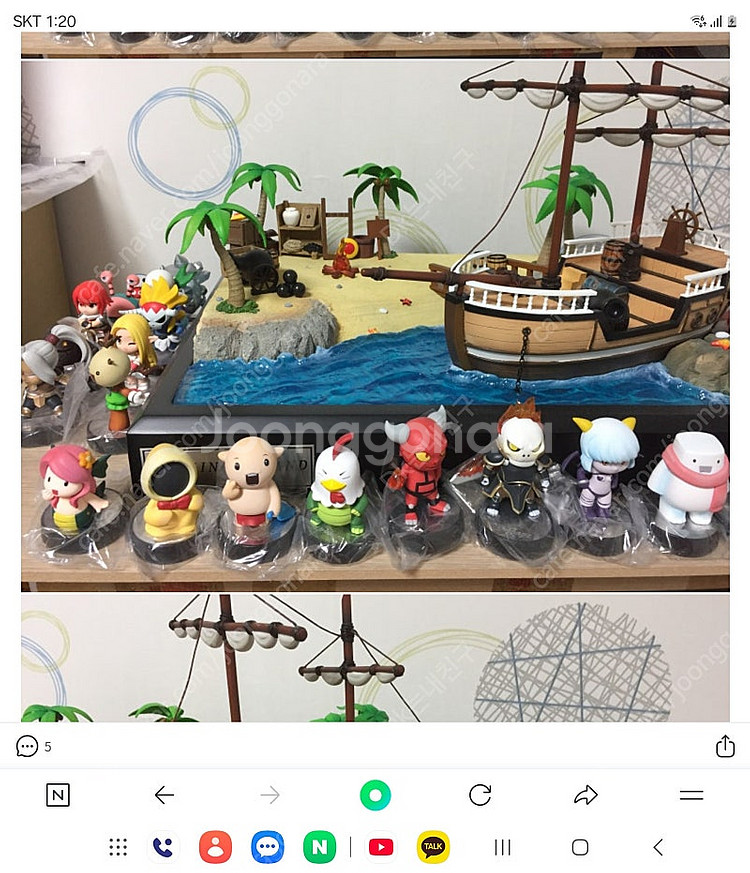Forward this page with the arrow icon

[x=585, y=796]
